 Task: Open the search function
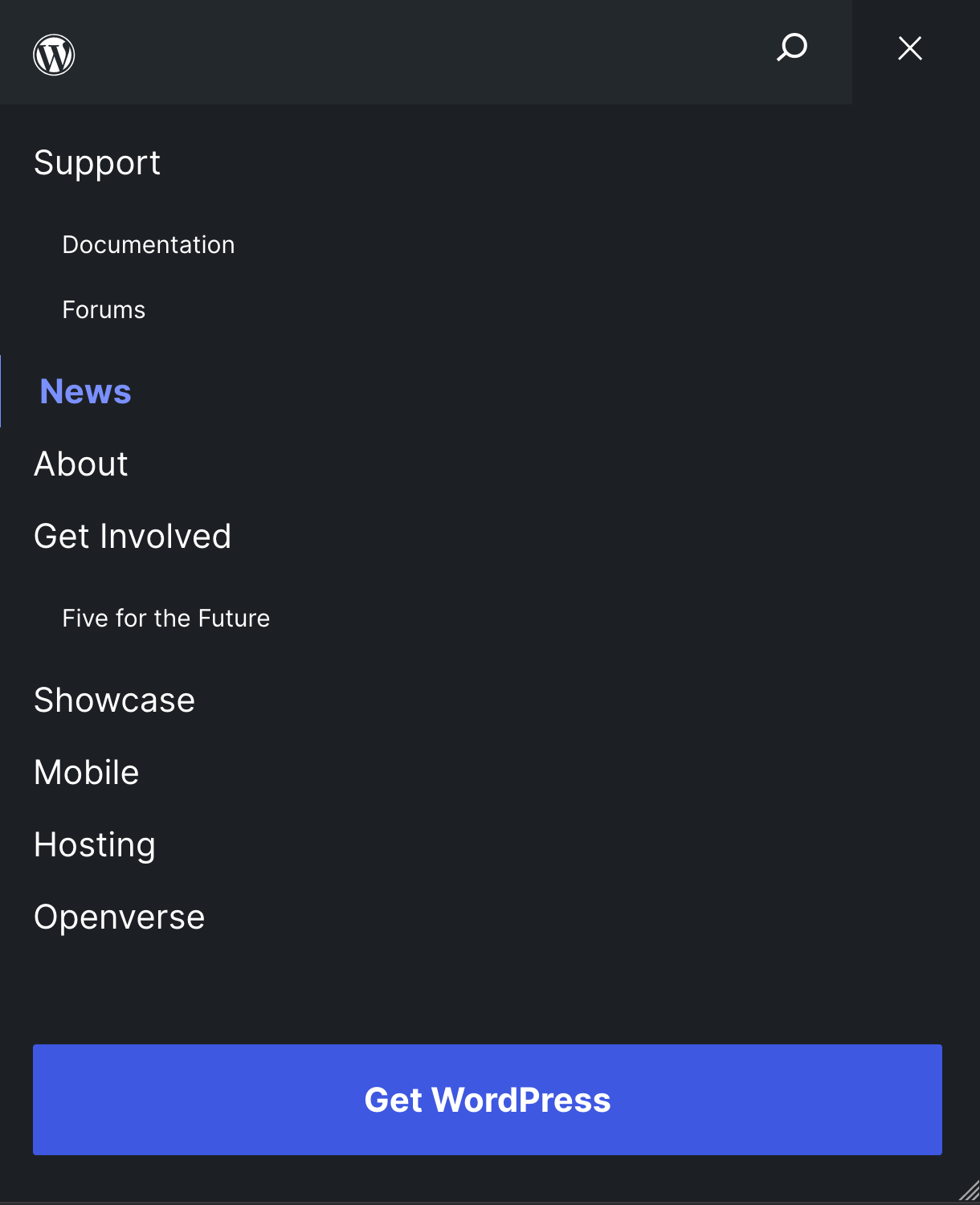pos(791,49)
